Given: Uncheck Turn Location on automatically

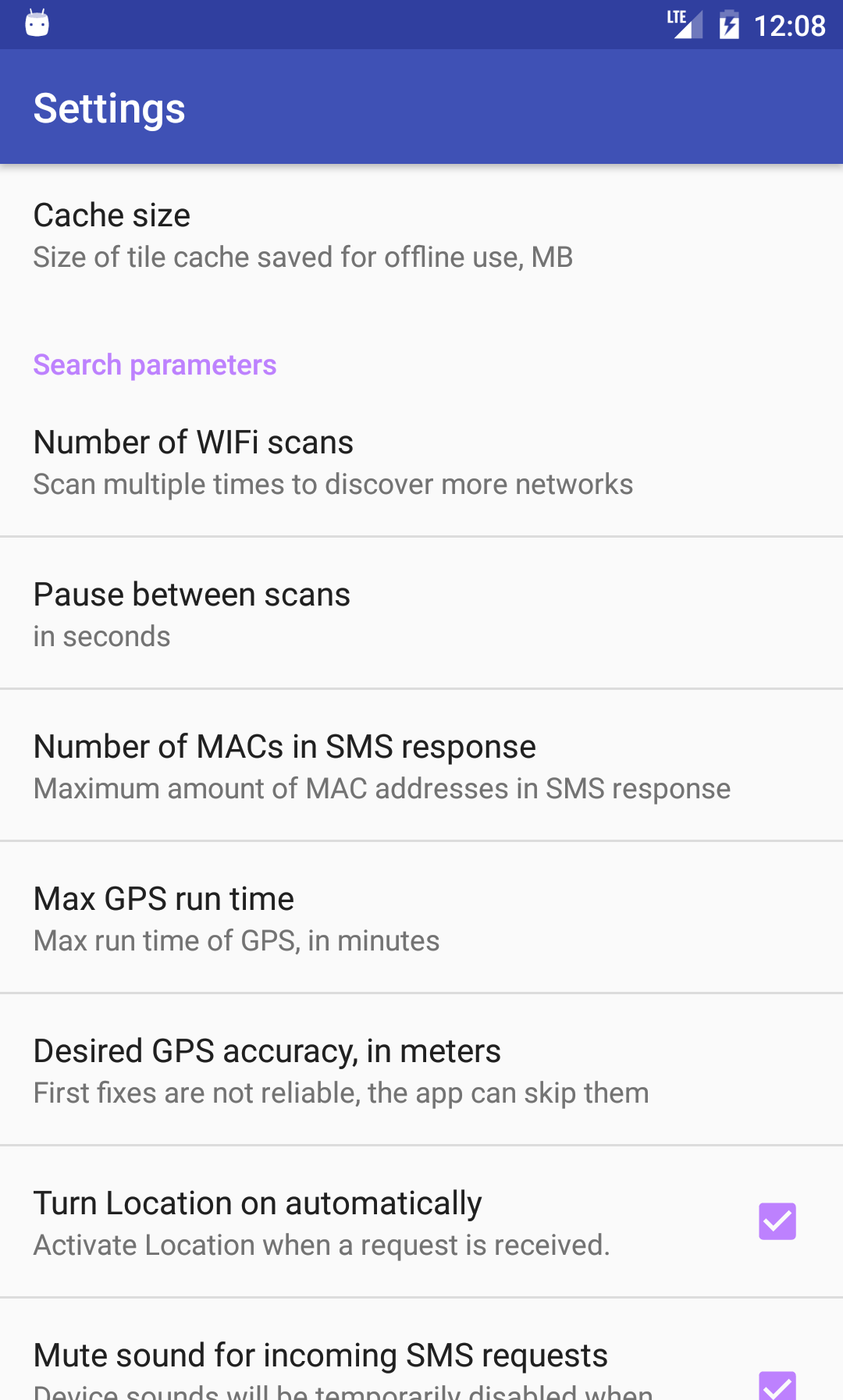Looking at the screenshot, I should (x=777, y=1221).
